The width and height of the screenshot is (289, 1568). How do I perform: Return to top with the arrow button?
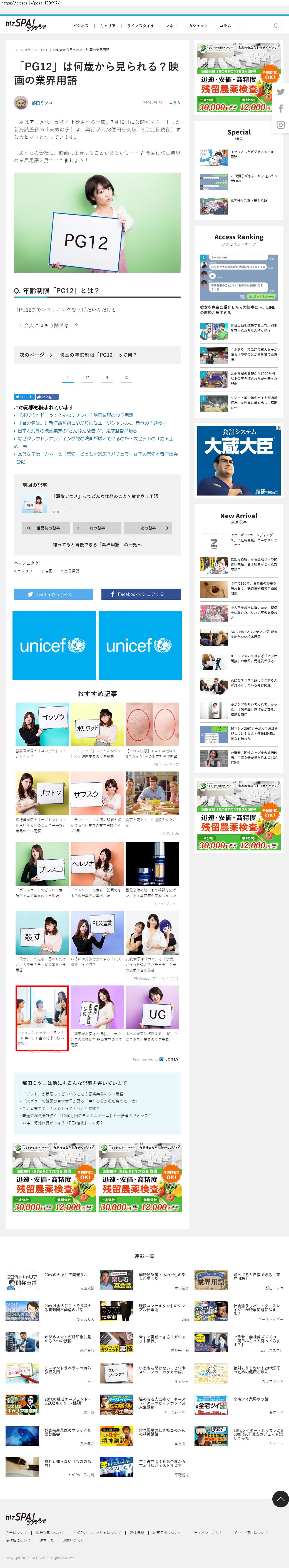pyautogui.click(x=280, y=1499)
